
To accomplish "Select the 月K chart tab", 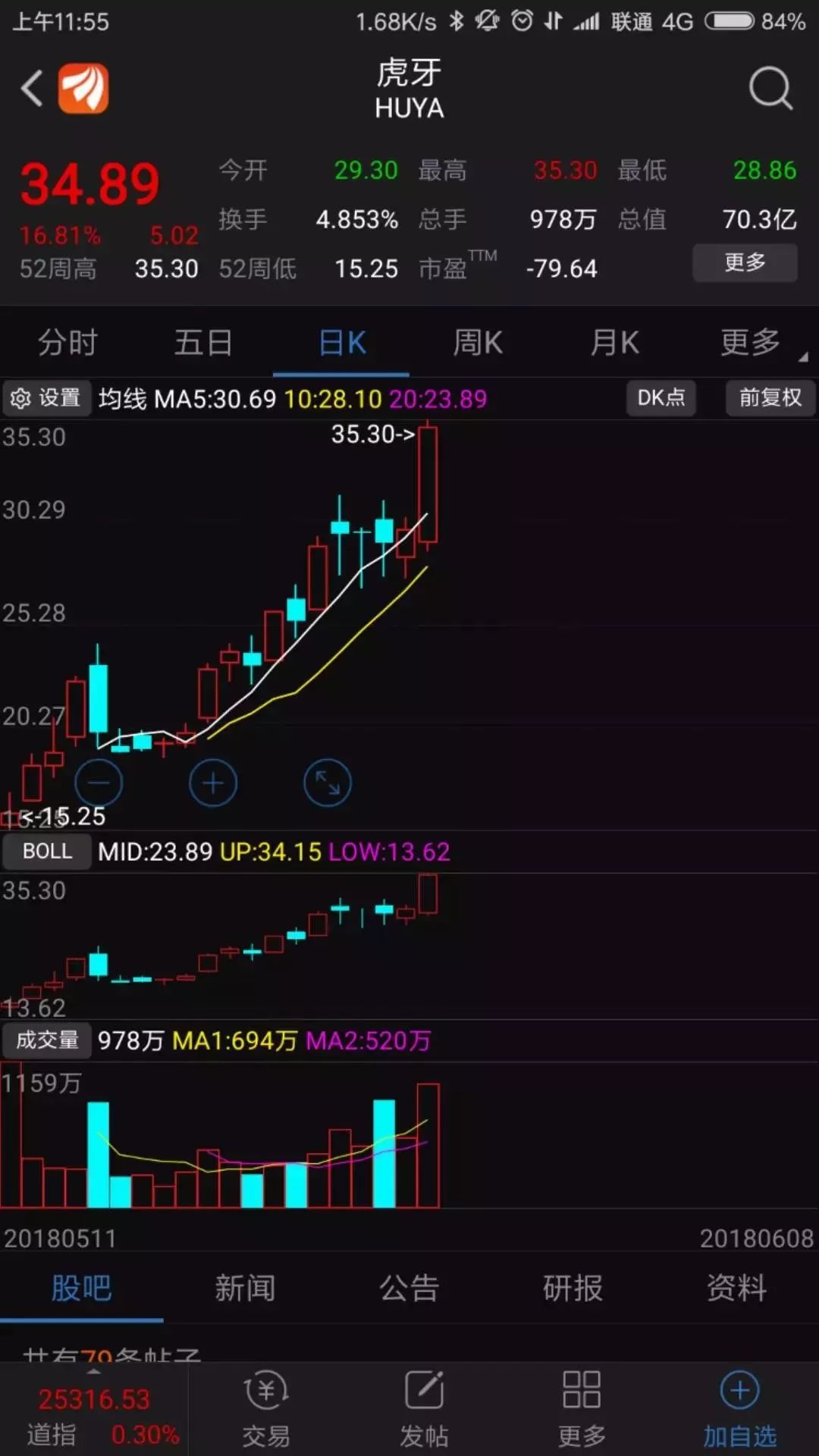I will 614,343.
